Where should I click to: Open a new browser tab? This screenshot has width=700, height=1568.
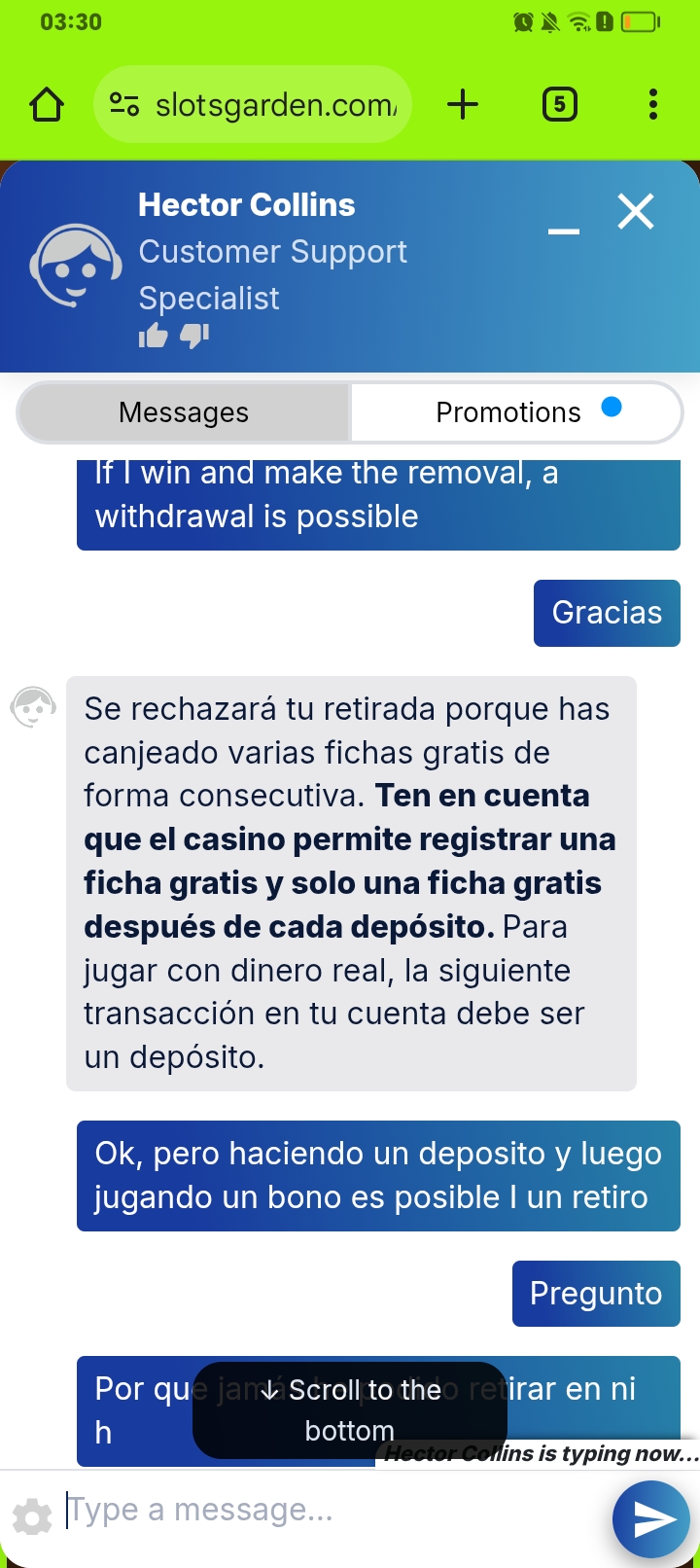tap(463, 104)
